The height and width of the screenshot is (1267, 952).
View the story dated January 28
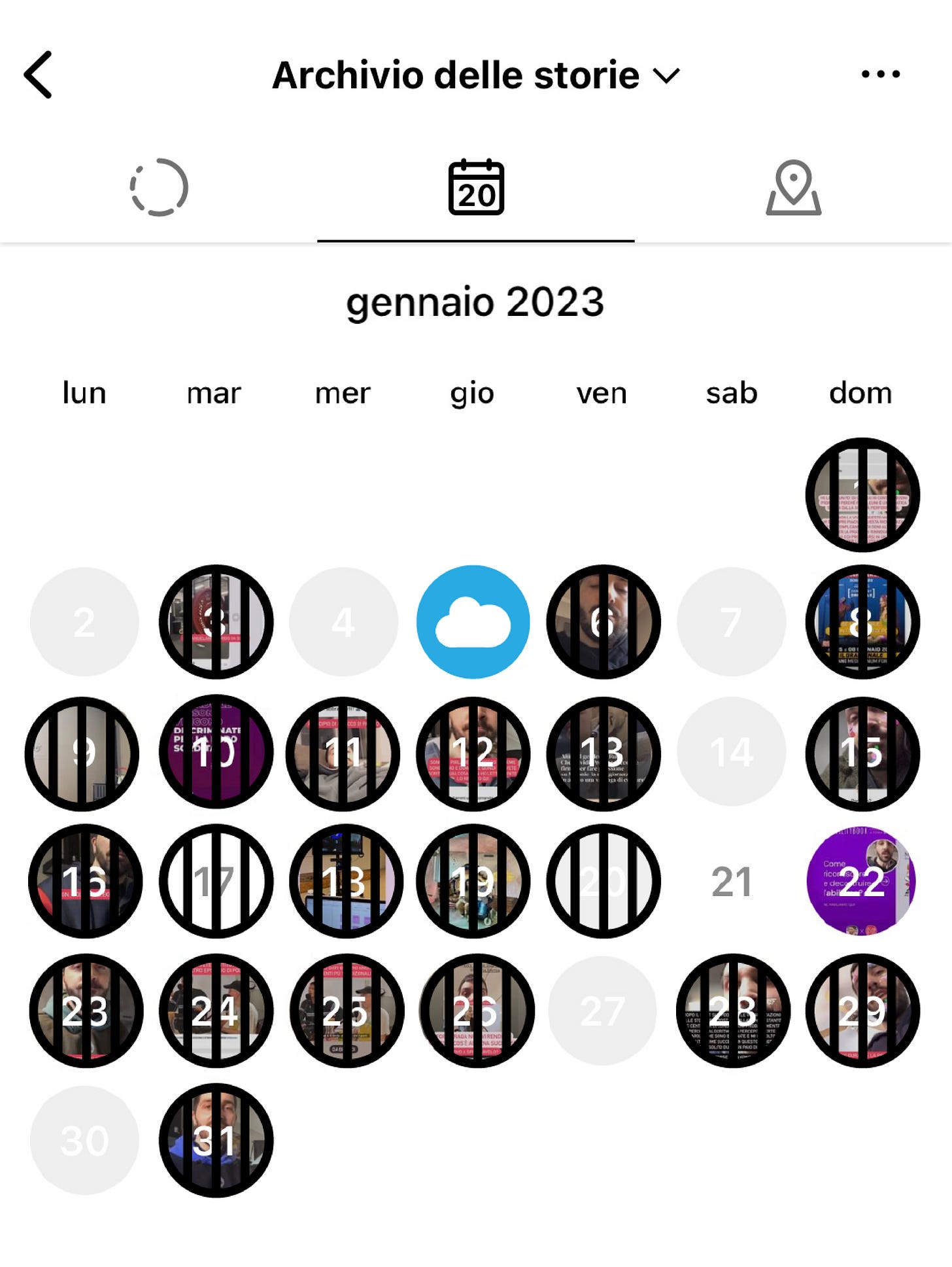[732, 1011]
